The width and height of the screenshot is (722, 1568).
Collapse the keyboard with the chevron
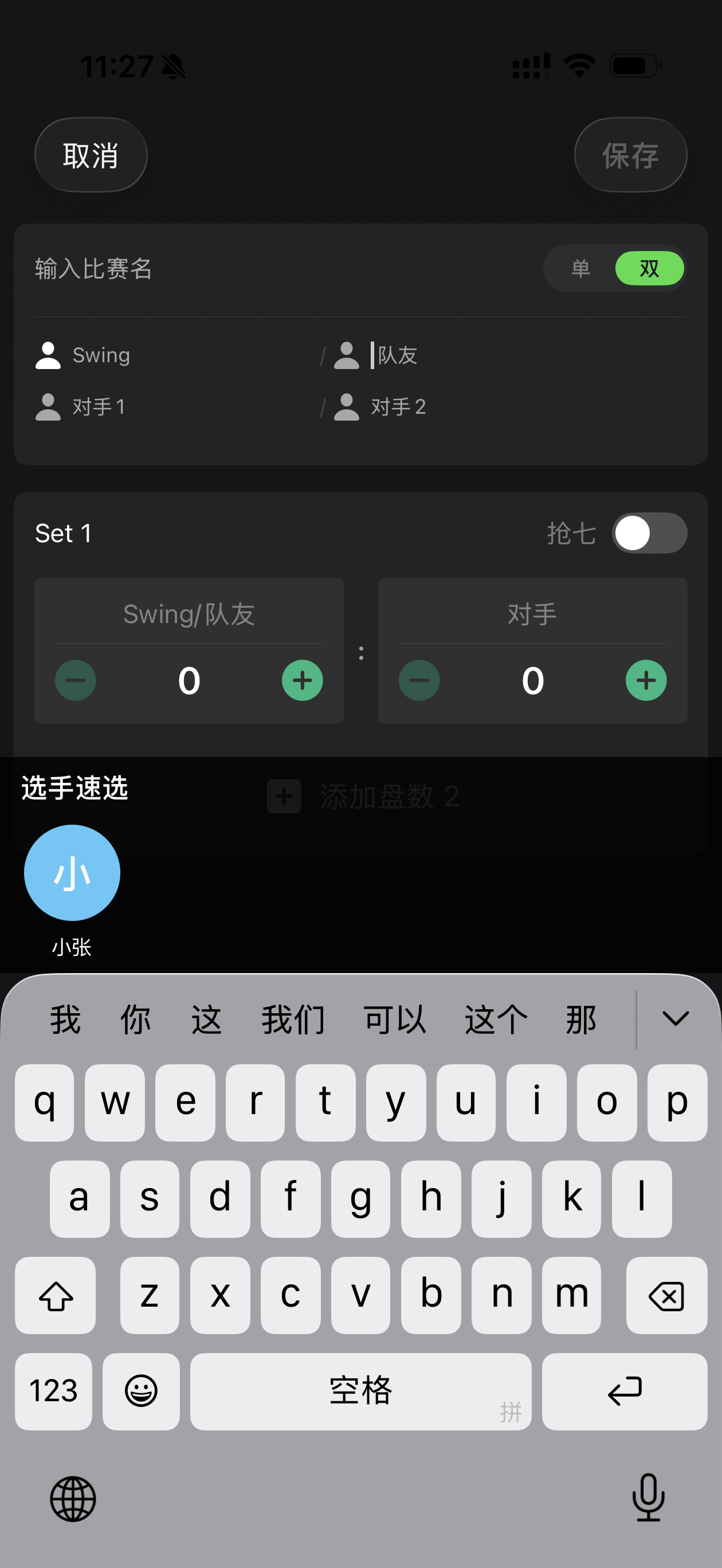[x=676, y=1019]
